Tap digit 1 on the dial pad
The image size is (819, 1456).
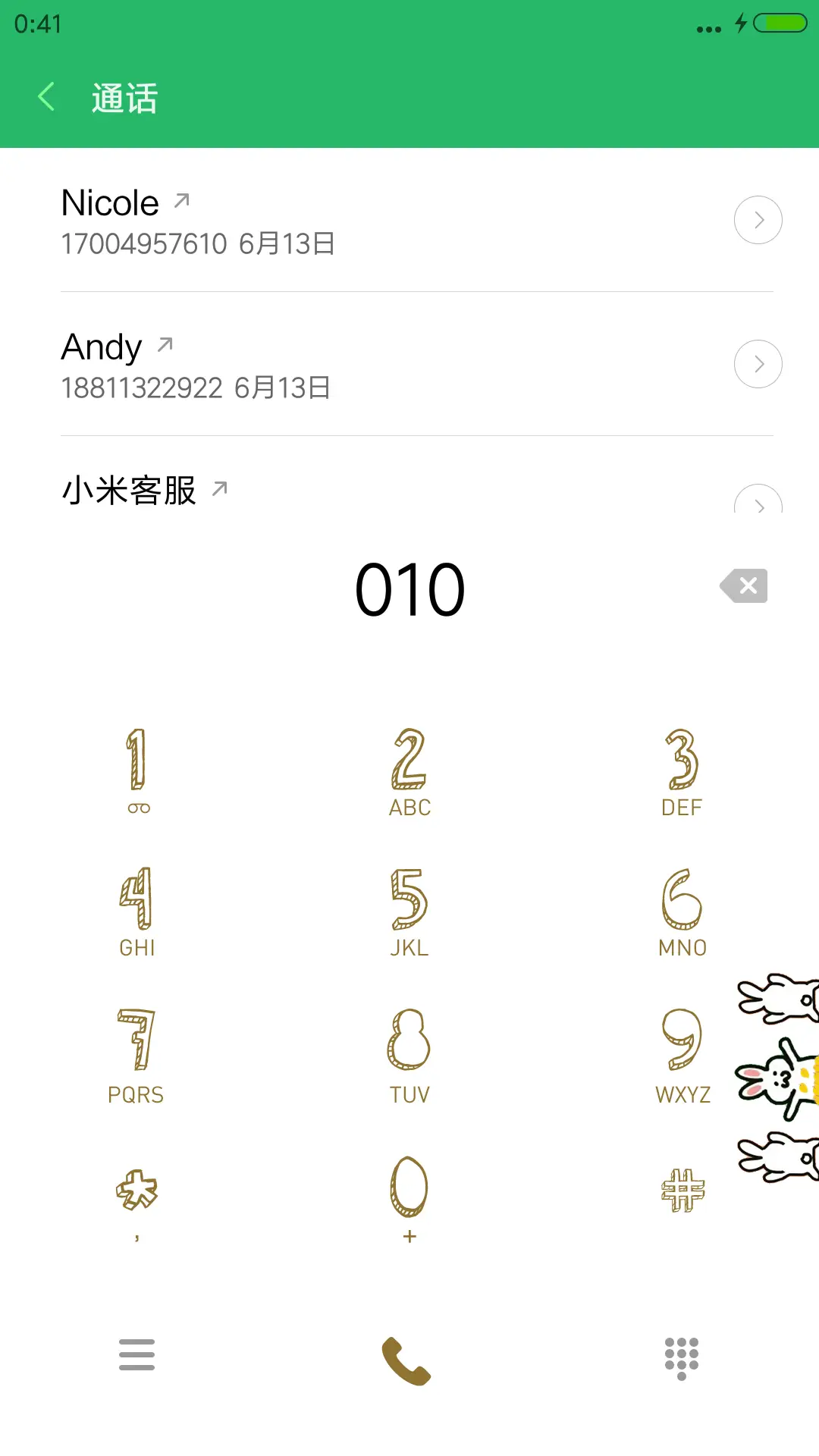point(136,766)
